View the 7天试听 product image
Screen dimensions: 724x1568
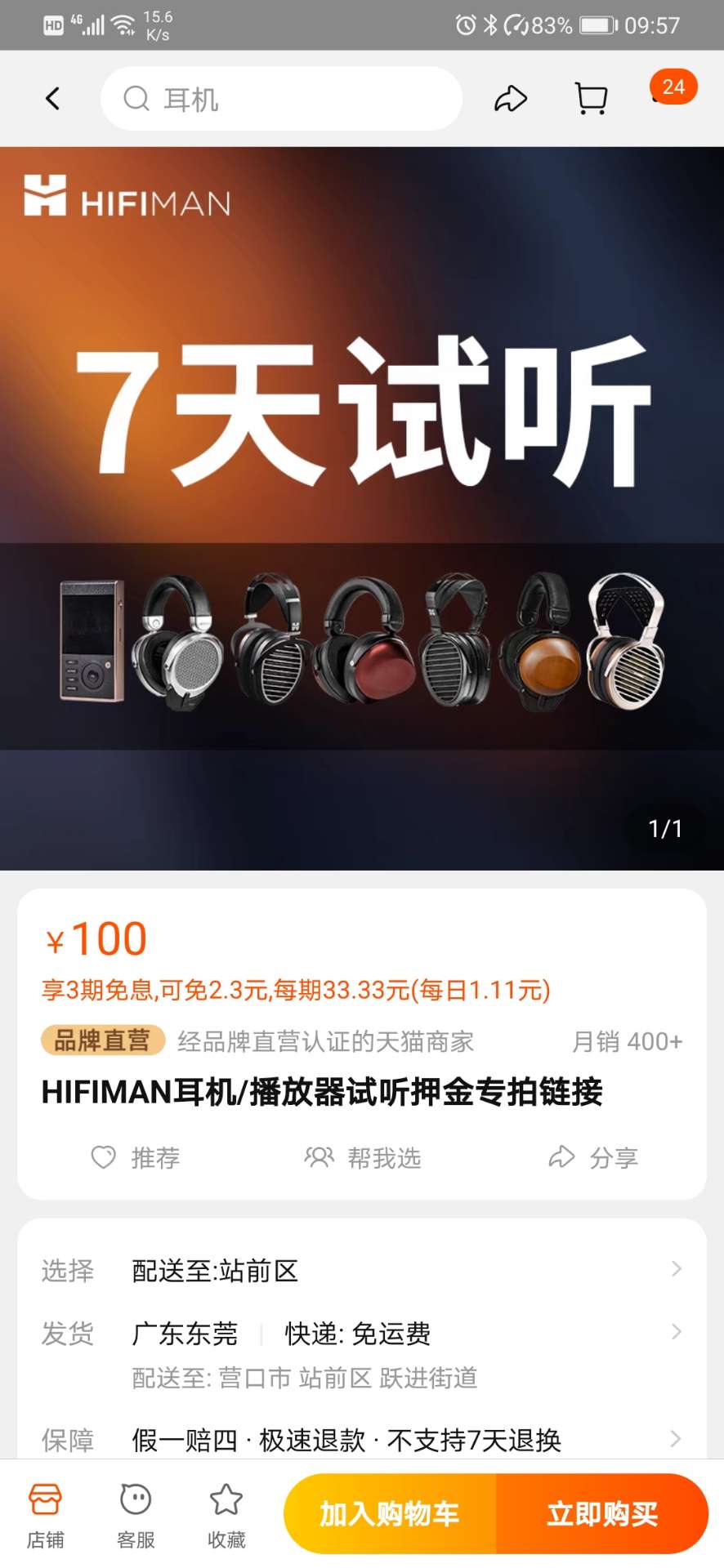362,506
